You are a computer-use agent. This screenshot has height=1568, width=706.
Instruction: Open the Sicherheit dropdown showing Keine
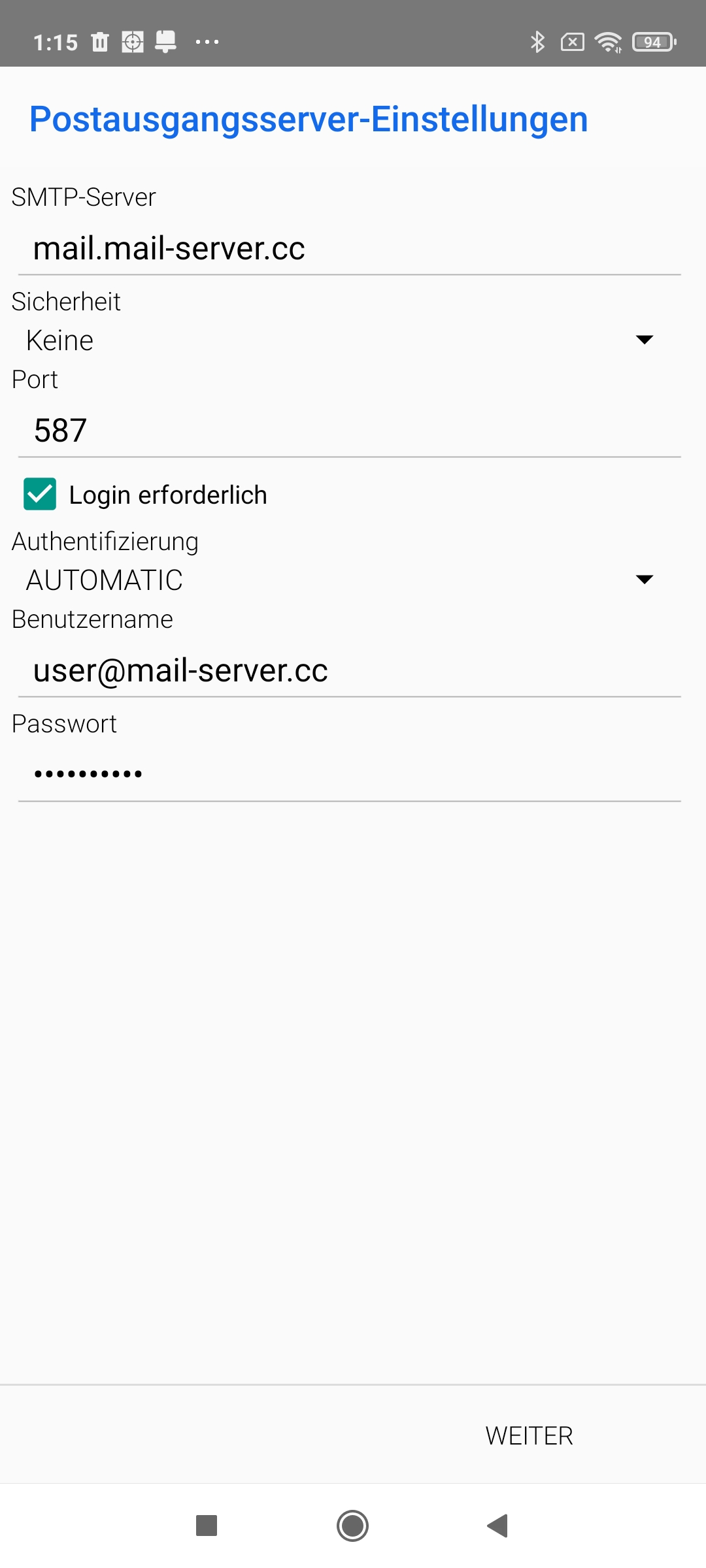[x=340, y=340]
